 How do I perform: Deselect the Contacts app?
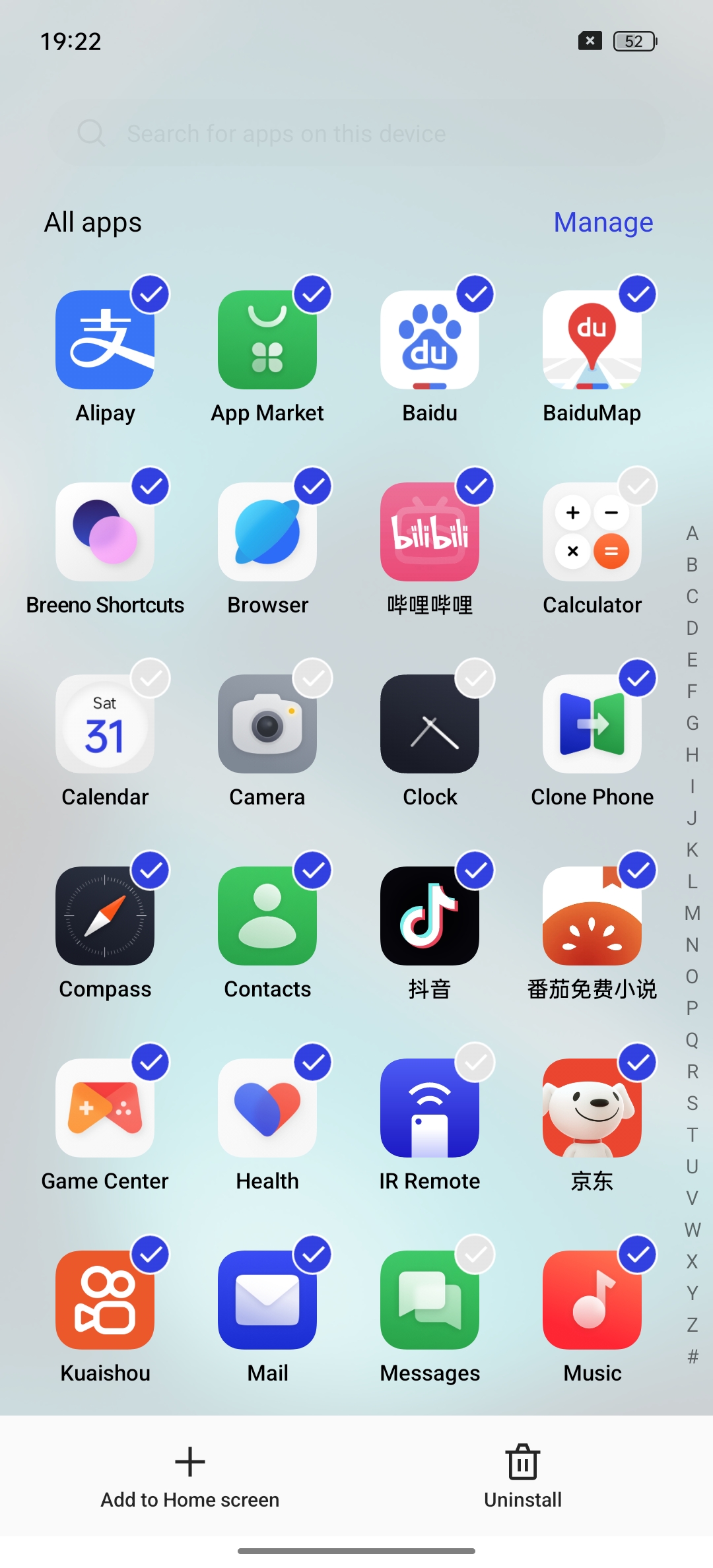[x=313, y=870]
